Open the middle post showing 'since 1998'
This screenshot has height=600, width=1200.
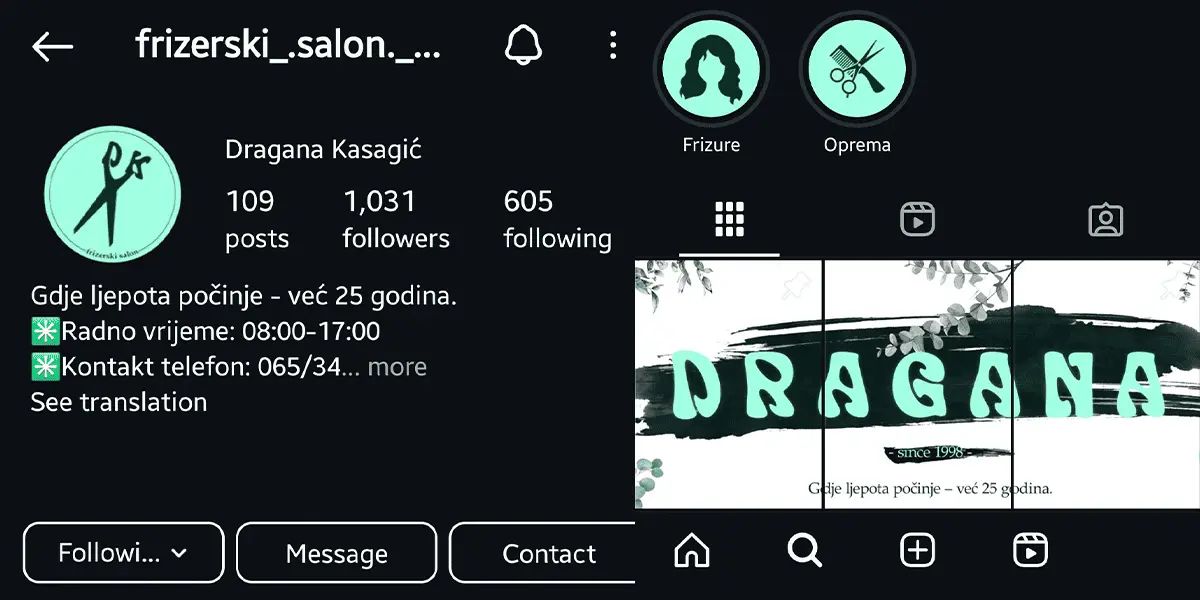tap(917, 385)
